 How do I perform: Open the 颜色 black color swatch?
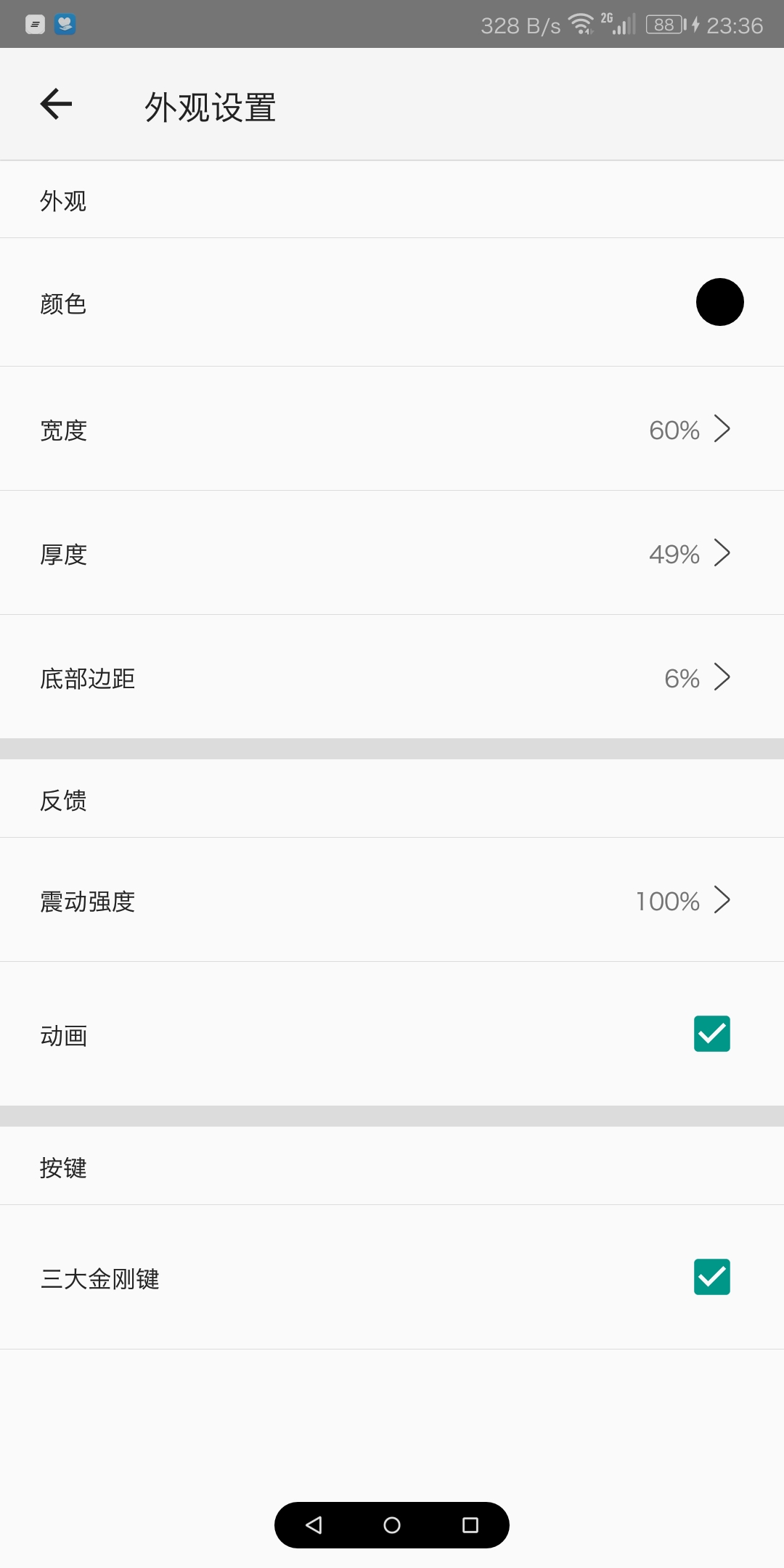click(x=719, y=302)
